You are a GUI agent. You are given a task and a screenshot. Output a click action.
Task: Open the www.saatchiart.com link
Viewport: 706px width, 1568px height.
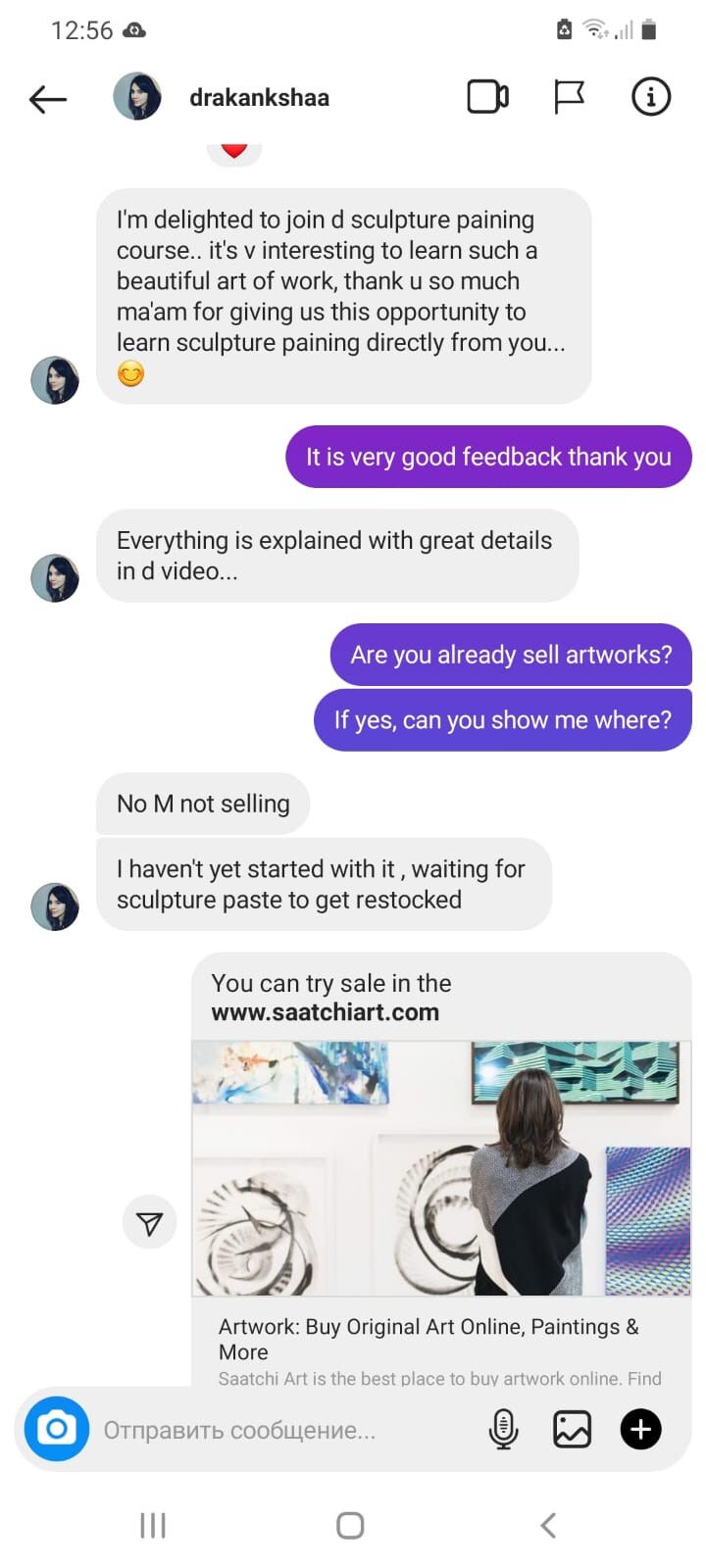pyautogui.click(x=326, y=1012)
